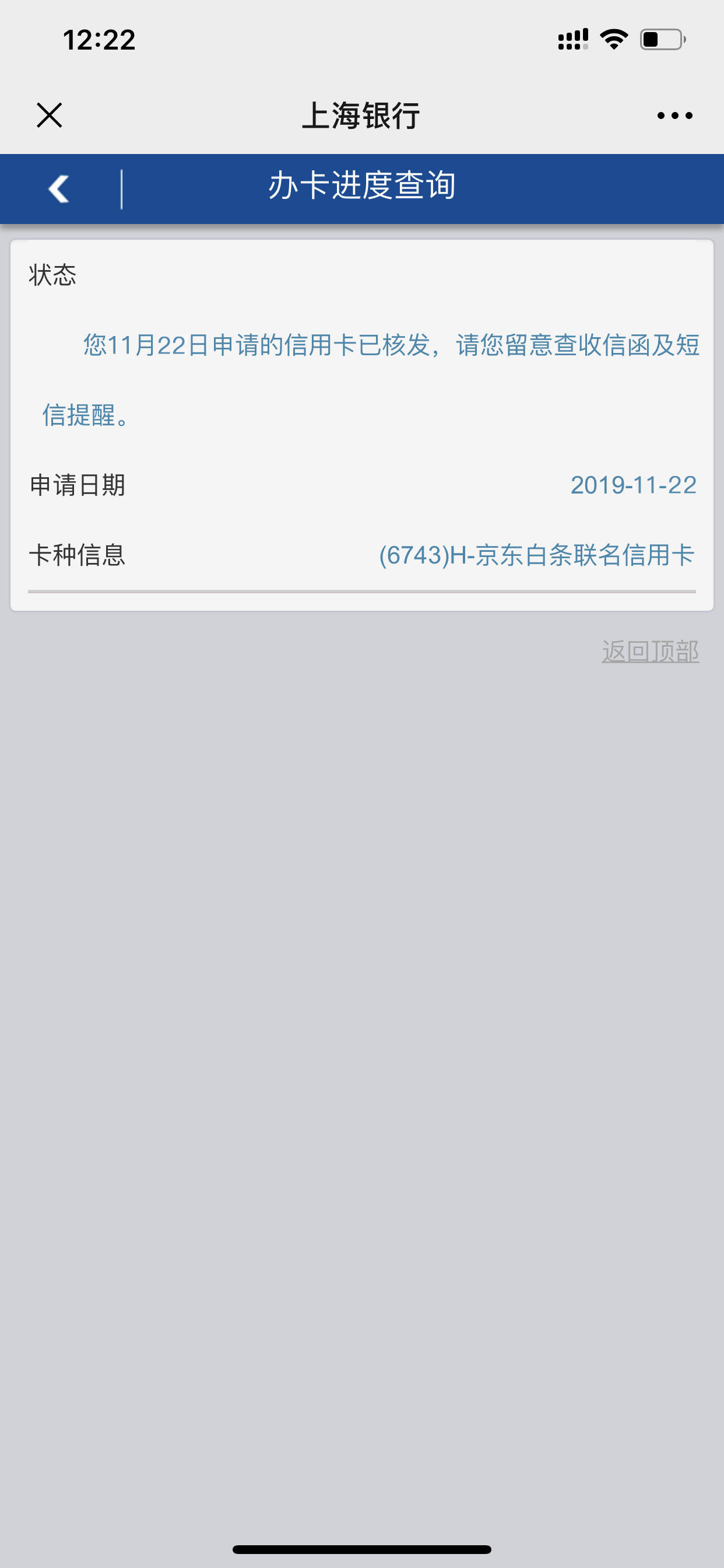Screen dimensions: 724x1568
Task: Select the 申请日期 row
Action: tap(80, 484)
